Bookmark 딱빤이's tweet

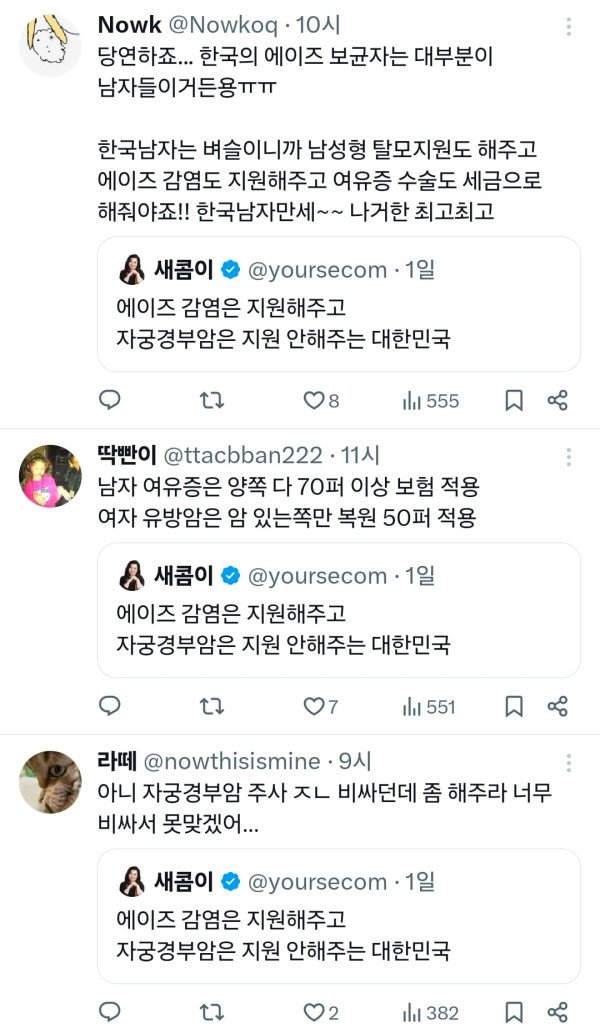[x=514, y=707]
